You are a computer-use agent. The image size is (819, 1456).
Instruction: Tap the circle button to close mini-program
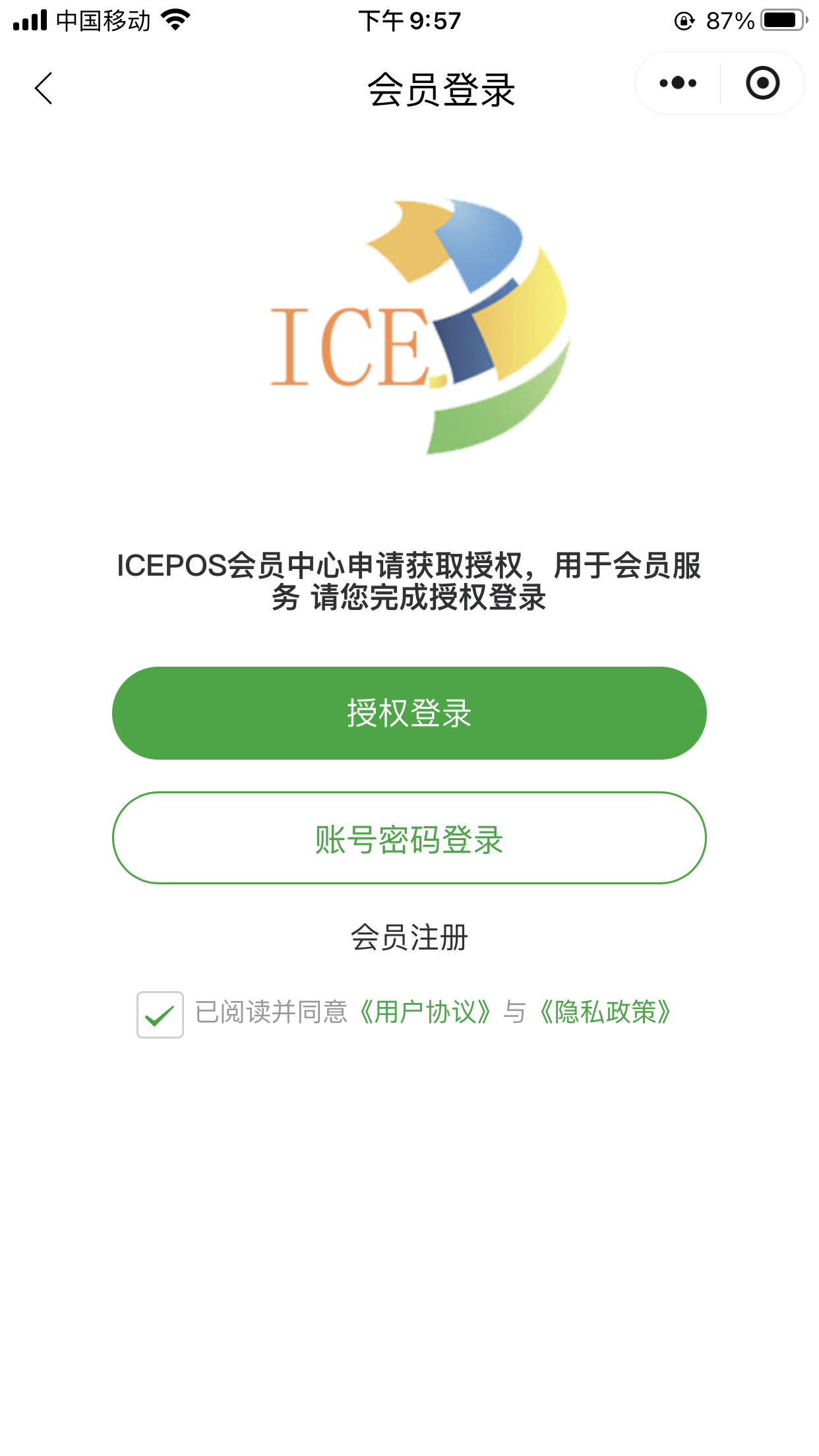click(762, 82)
